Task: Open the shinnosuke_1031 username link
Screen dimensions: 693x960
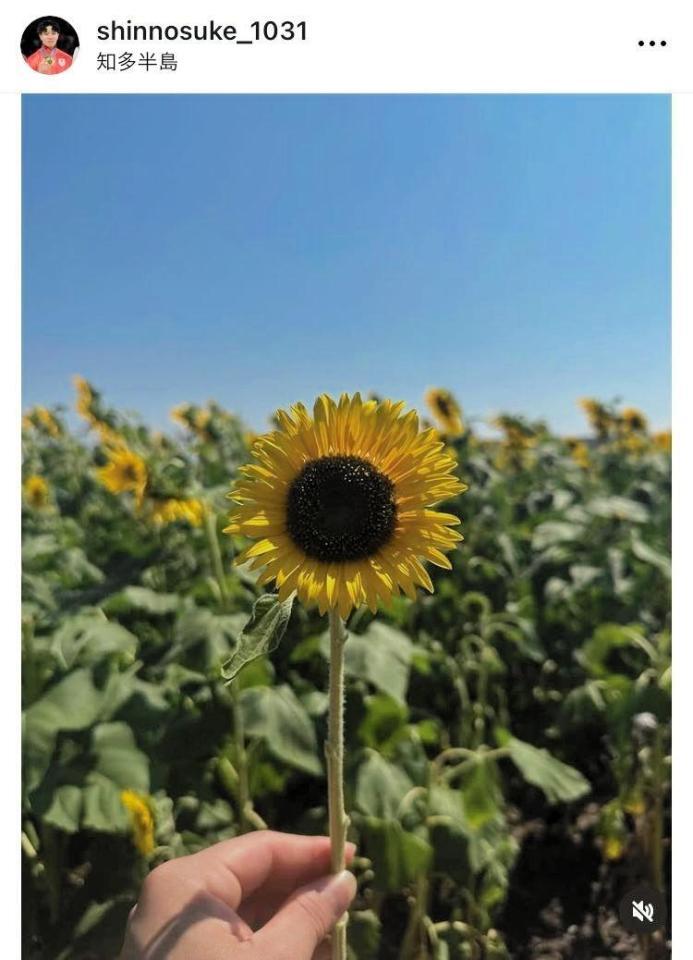Action: [x=202, y=32]
